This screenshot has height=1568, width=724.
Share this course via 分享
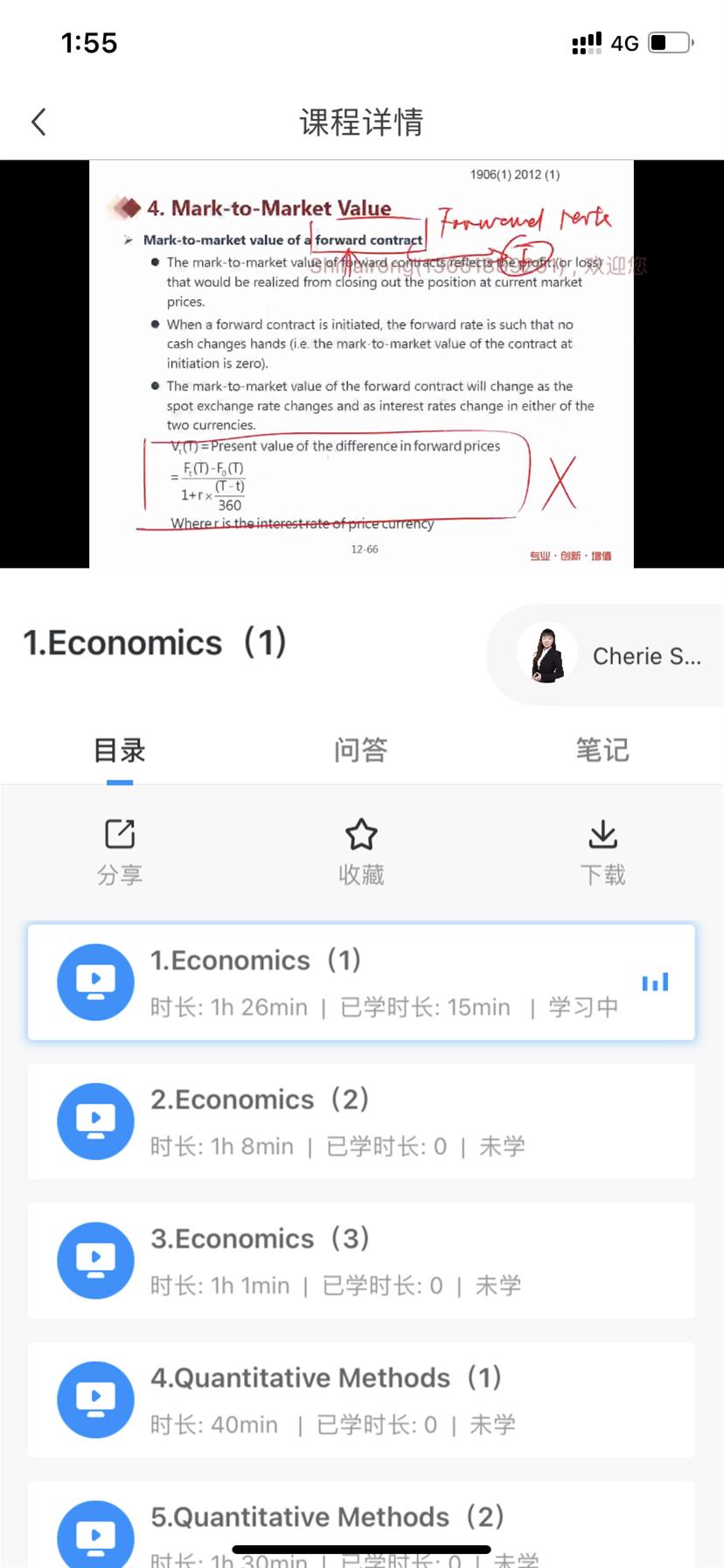click(x=120, y=851)
